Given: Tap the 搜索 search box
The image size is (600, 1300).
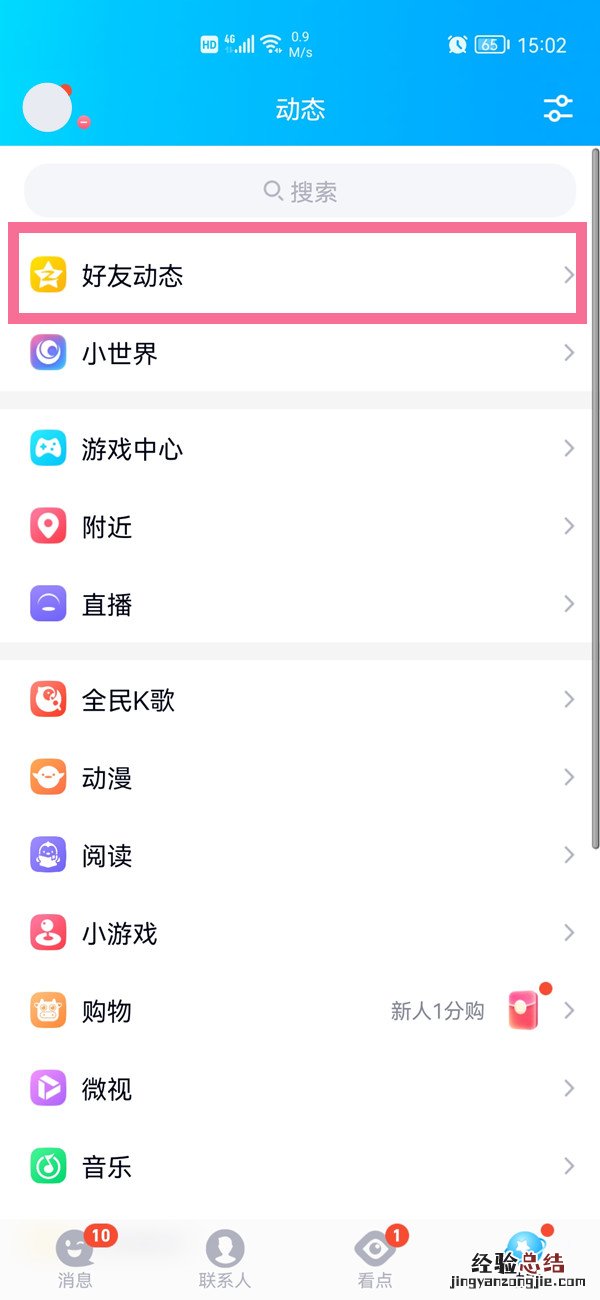Looking at the screenshot, I should (x=300, y=191).
